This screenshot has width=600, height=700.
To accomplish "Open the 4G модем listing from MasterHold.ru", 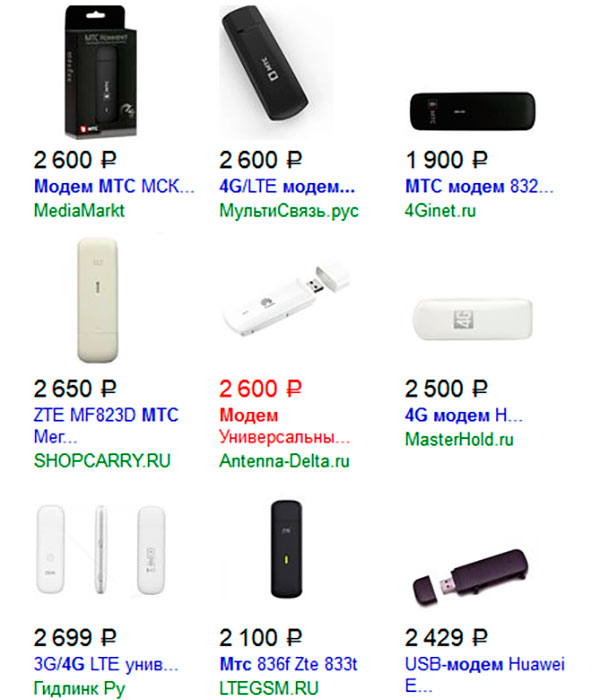I will (x=461, y=414).
